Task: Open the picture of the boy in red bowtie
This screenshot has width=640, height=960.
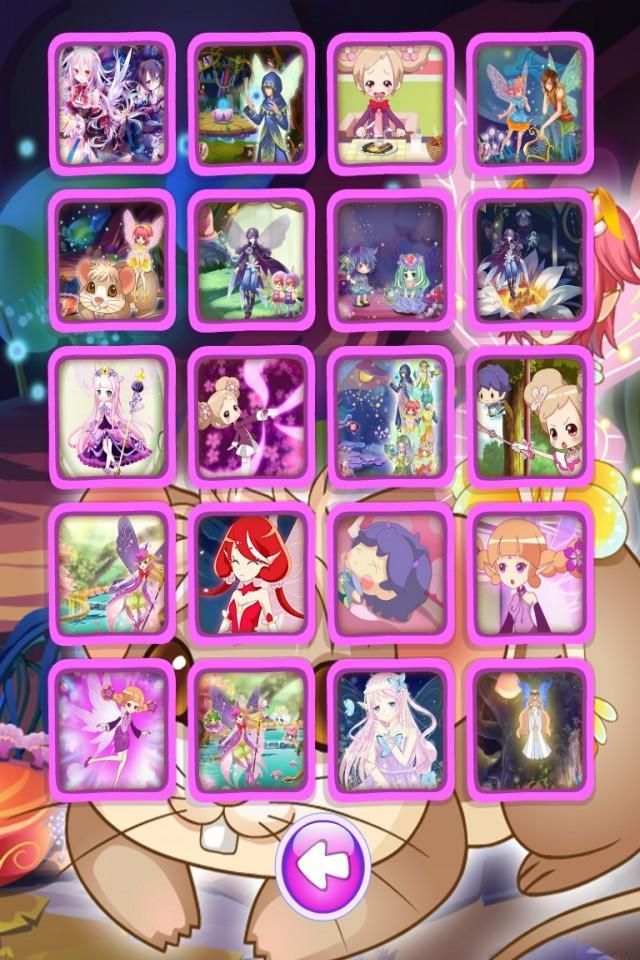Action: (x=391, y=104)
